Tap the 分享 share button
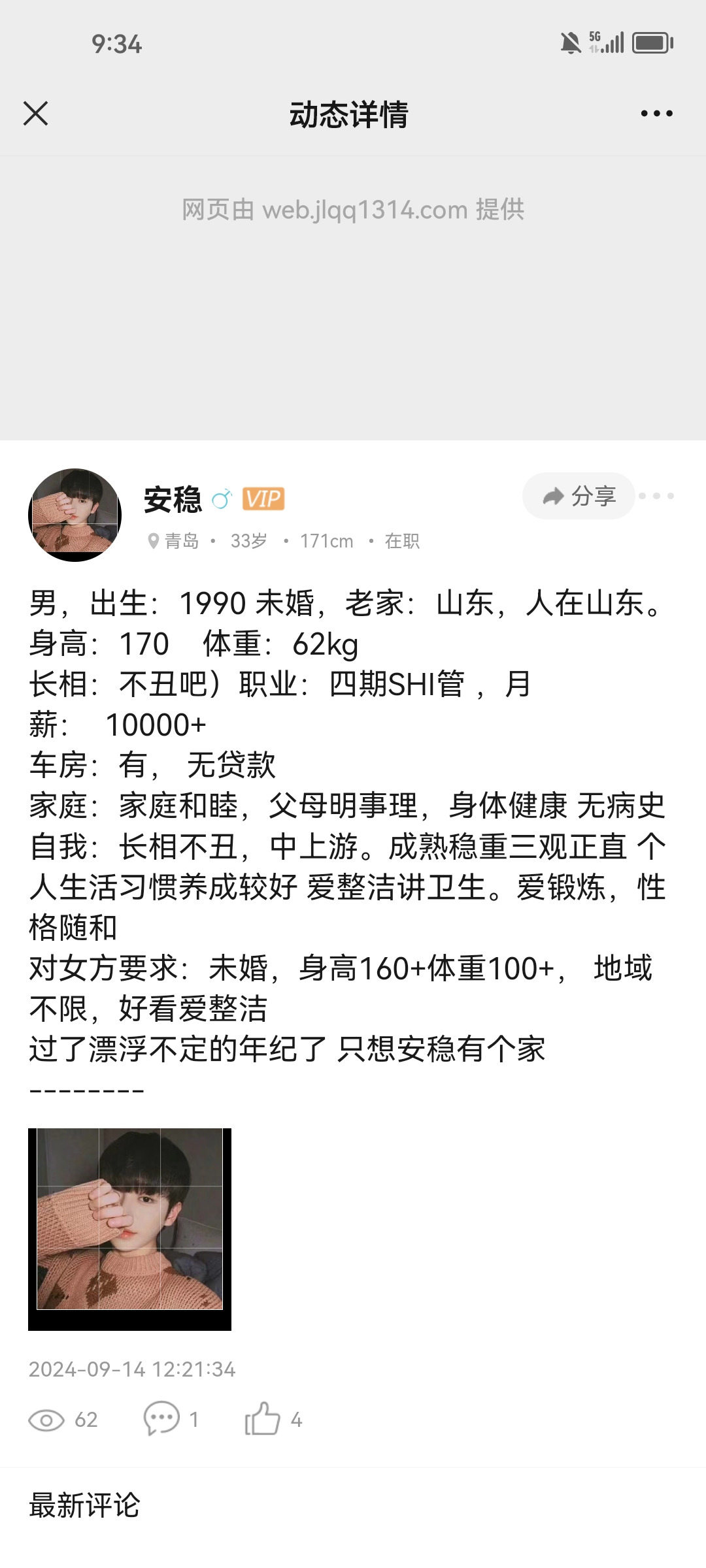Viewport: 706px width, 1568px height. [579, 497]
